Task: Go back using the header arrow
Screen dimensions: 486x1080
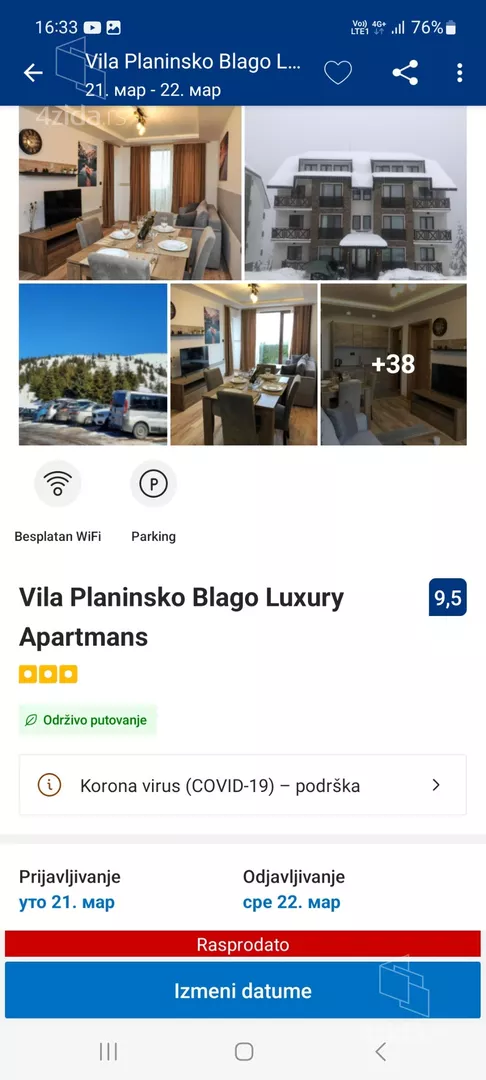Action: point(33,72)
